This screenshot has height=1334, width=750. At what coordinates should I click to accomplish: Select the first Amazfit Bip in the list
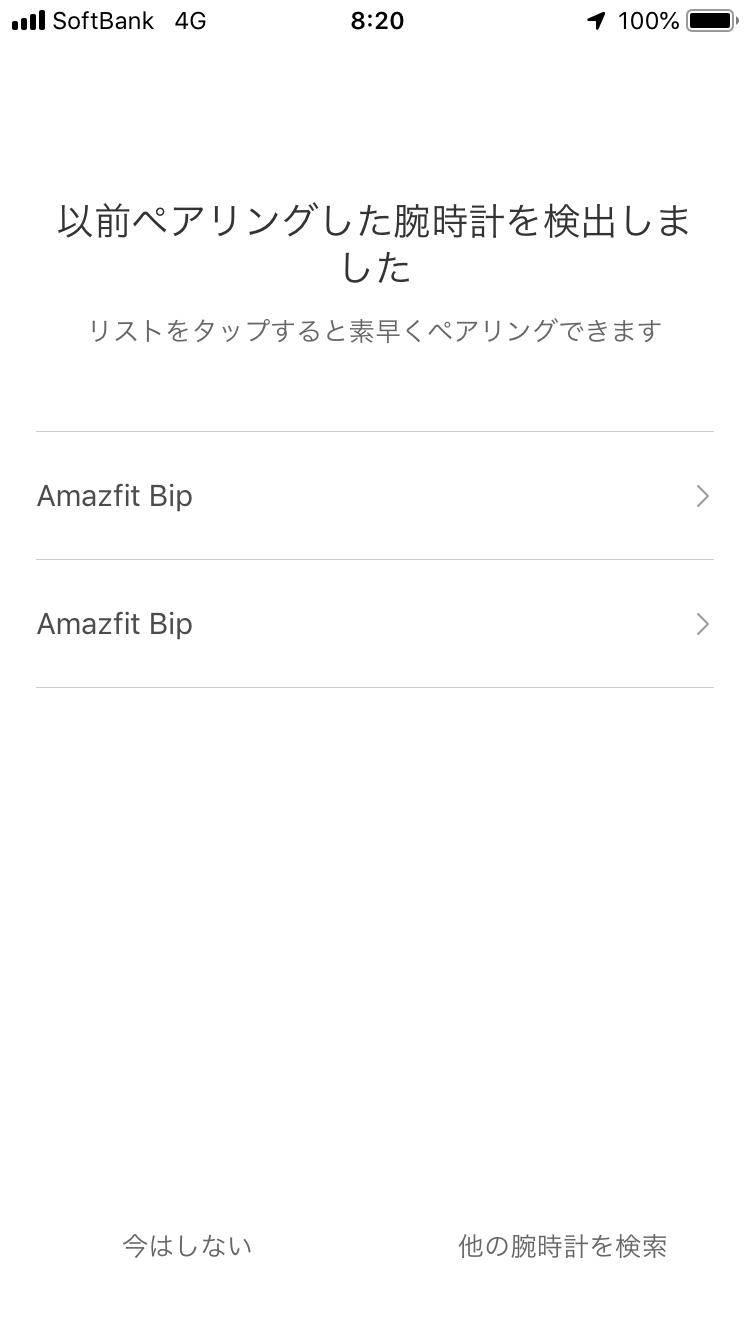click(375, 496)
